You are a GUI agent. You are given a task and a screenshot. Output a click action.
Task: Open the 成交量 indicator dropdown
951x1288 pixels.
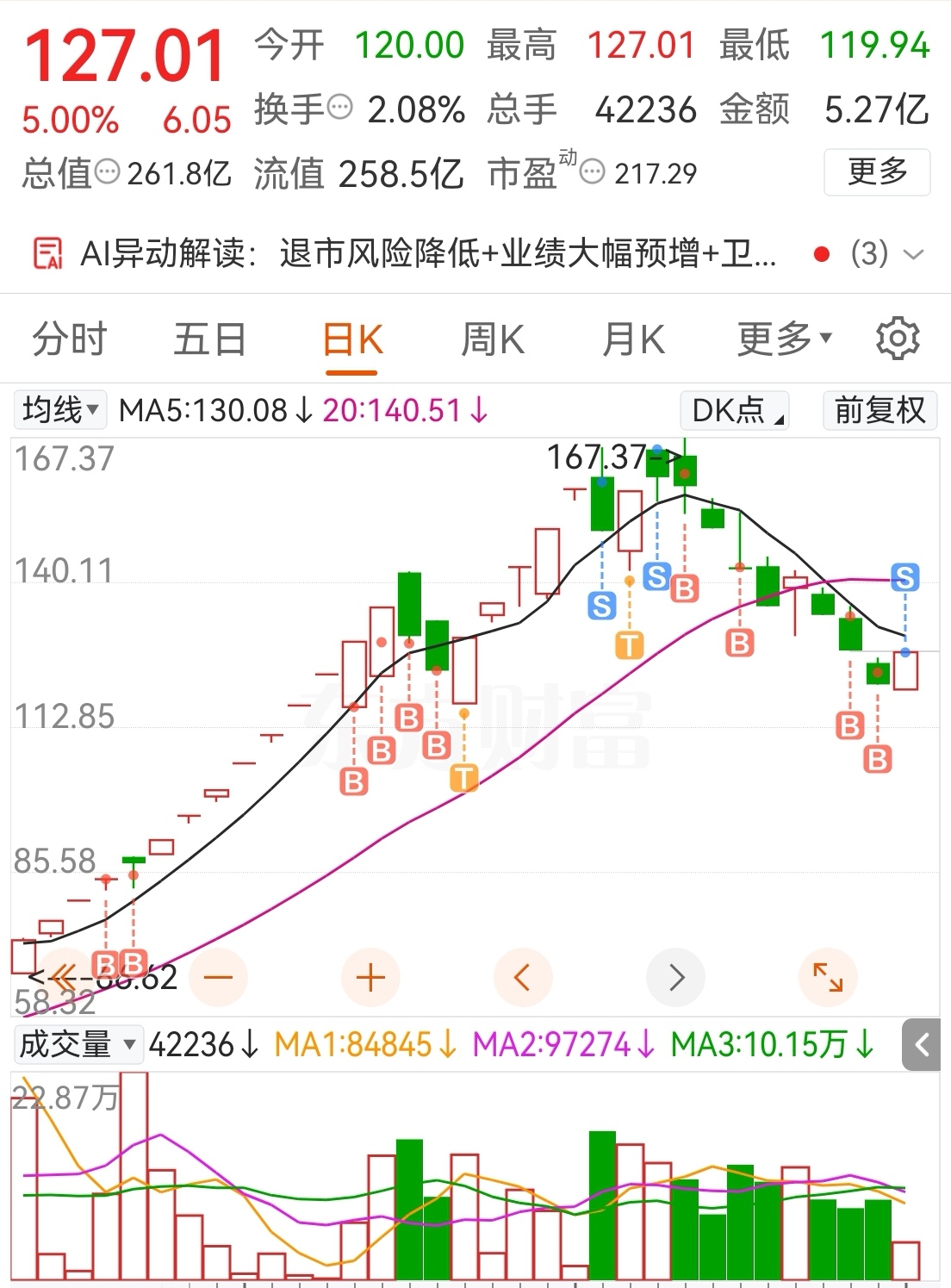tap(78, 1044)
